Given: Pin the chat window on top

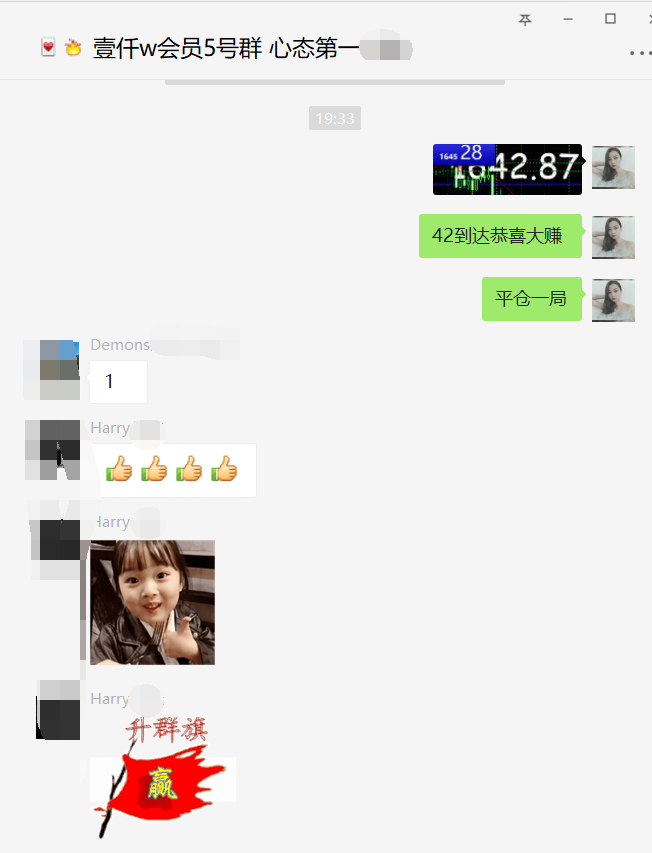Looking at the screenshot, I should 525,19.
